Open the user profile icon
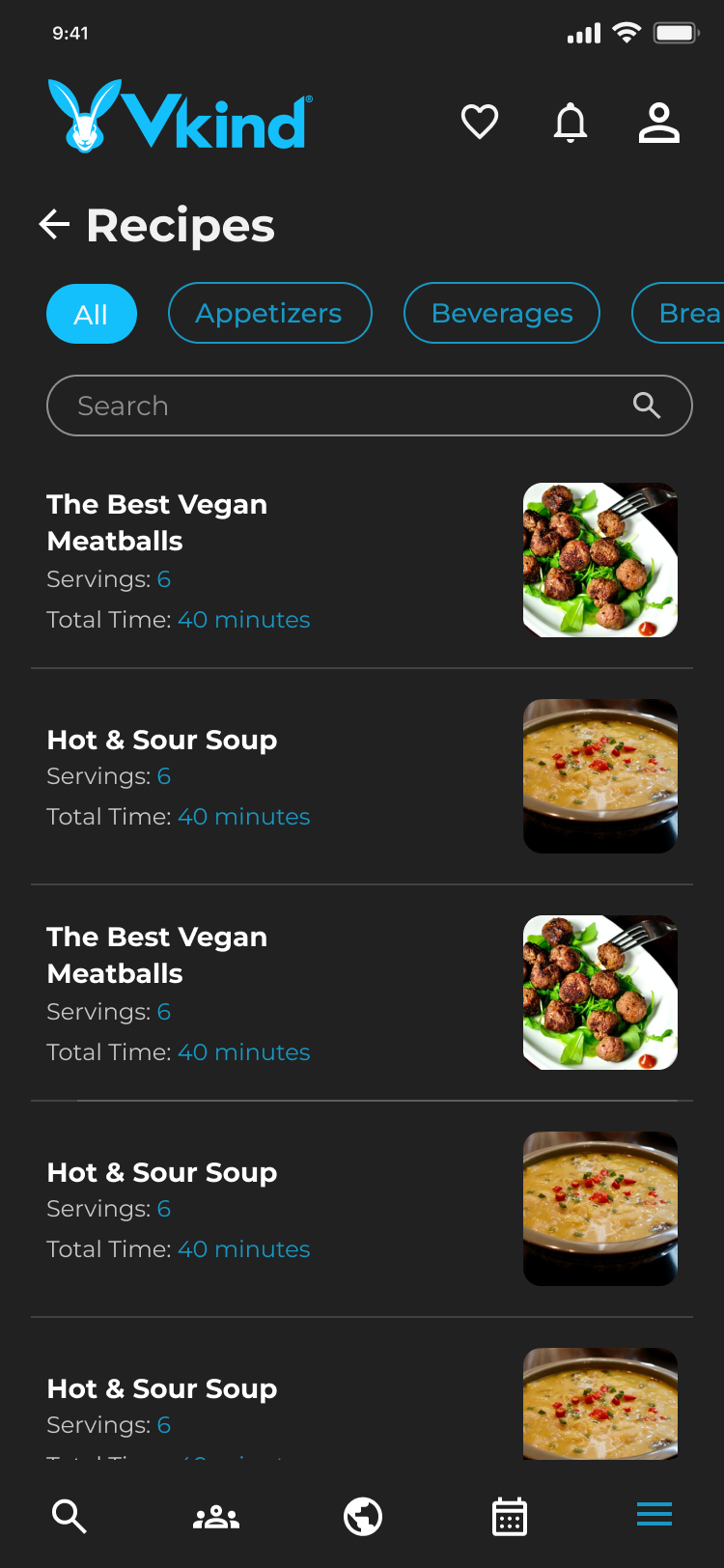The width and height of the screenshot is (724, 1568). 659,123
